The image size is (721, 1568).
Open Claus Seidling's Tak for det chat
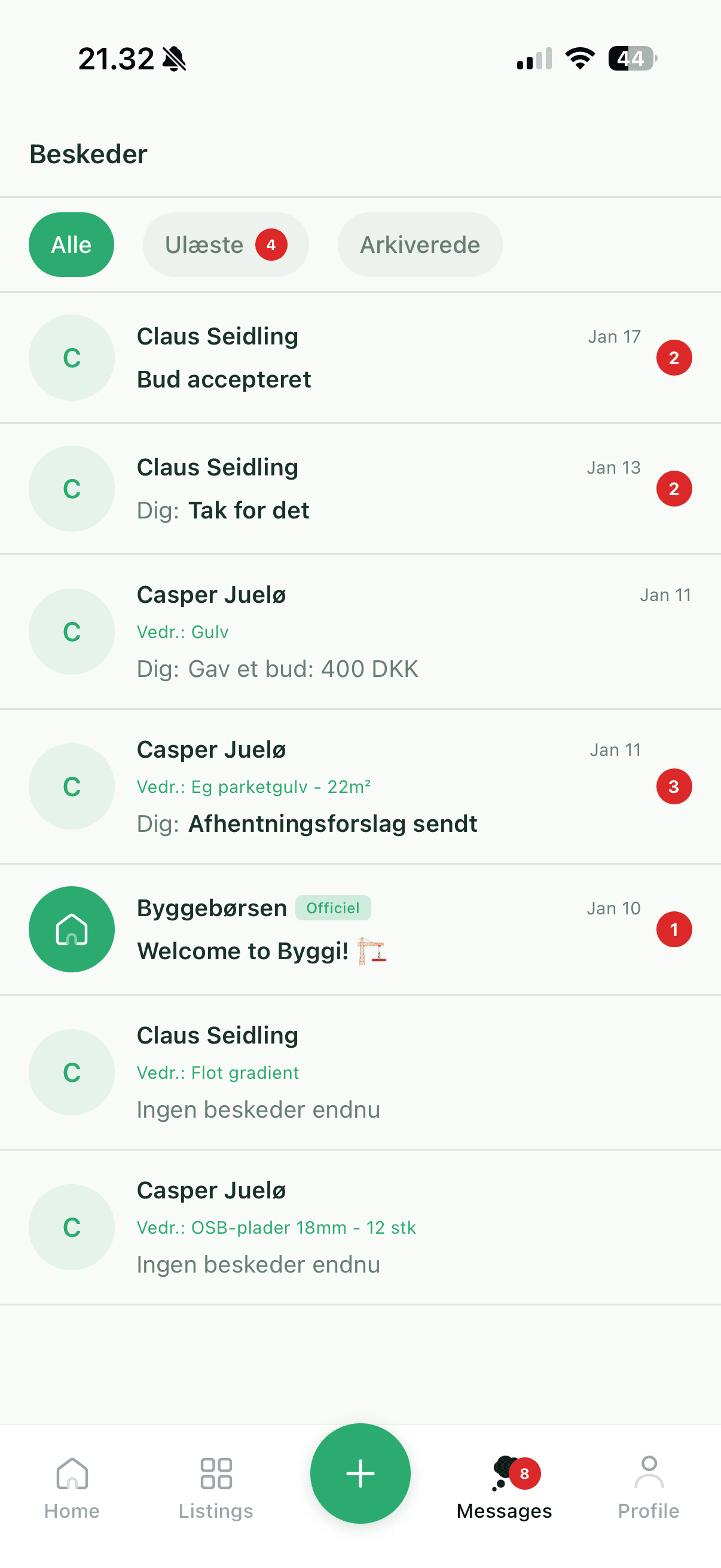[x=360, y=489]
